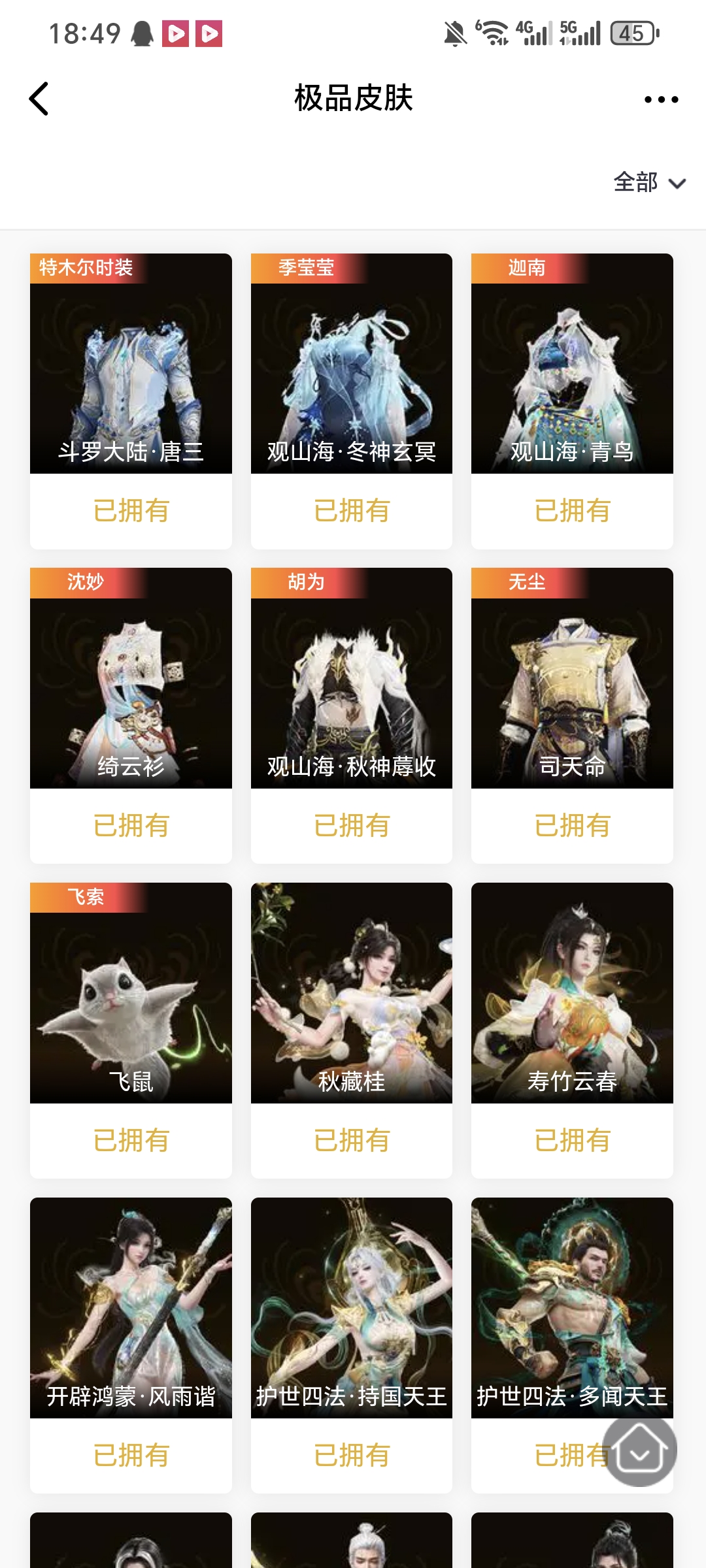Image resolution: width=706 pixels, height=1568 pixels.
Task: Go back from 极品皮肤 page
Action: tap(39, 99)
